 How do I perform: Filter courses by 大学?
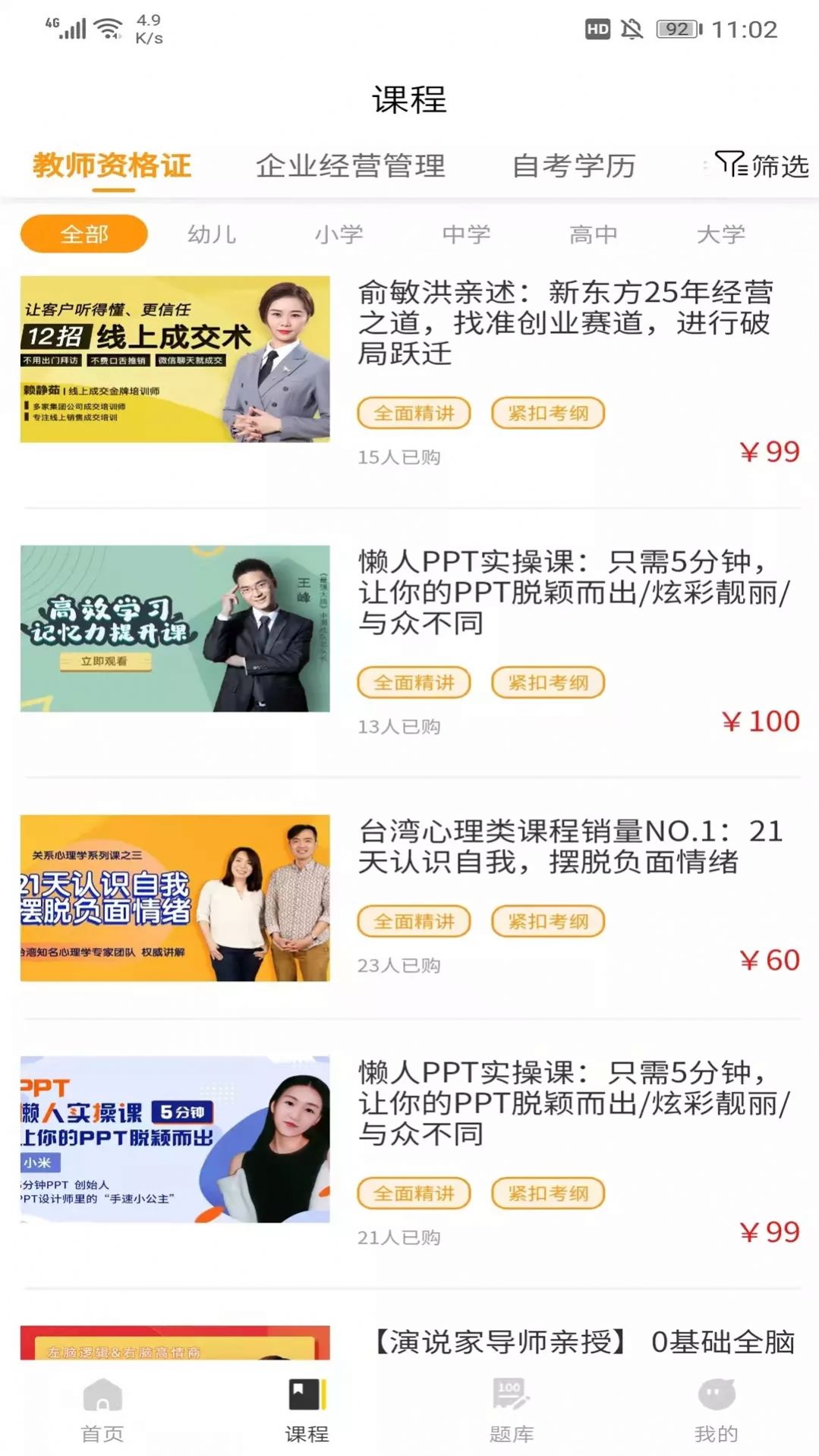[721, 234]
